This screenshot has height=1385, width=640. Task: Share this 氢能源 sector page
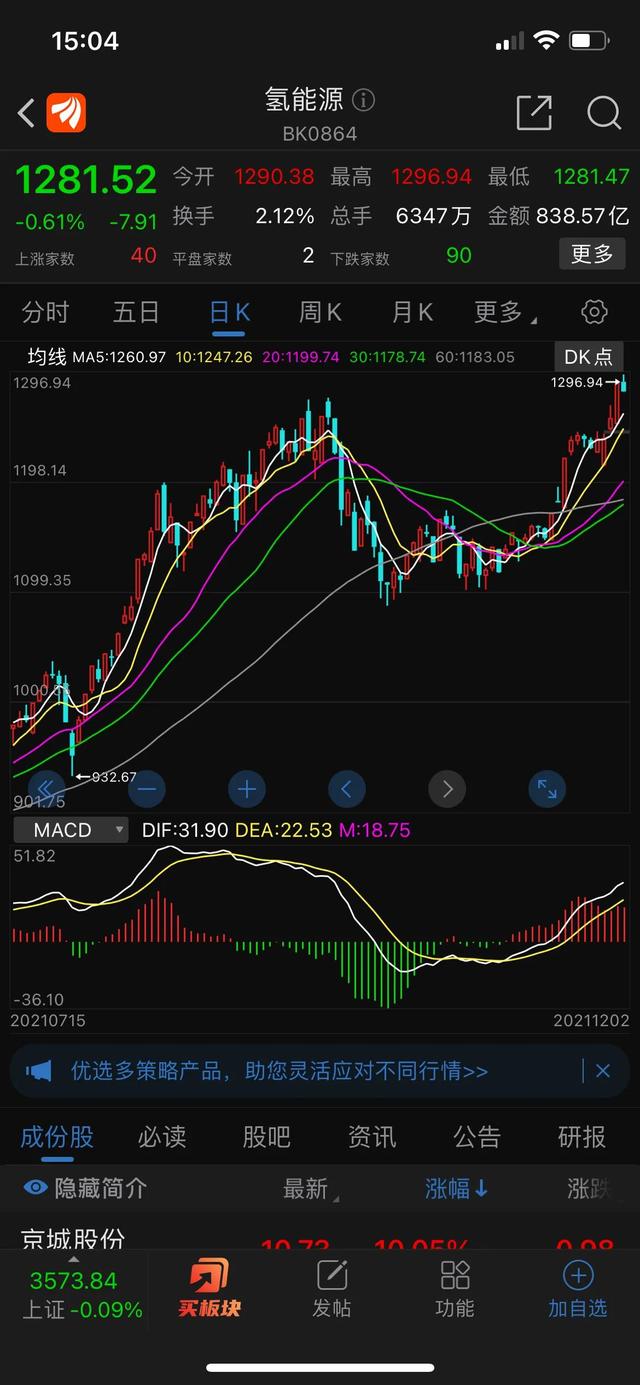(x=534, y=113)
